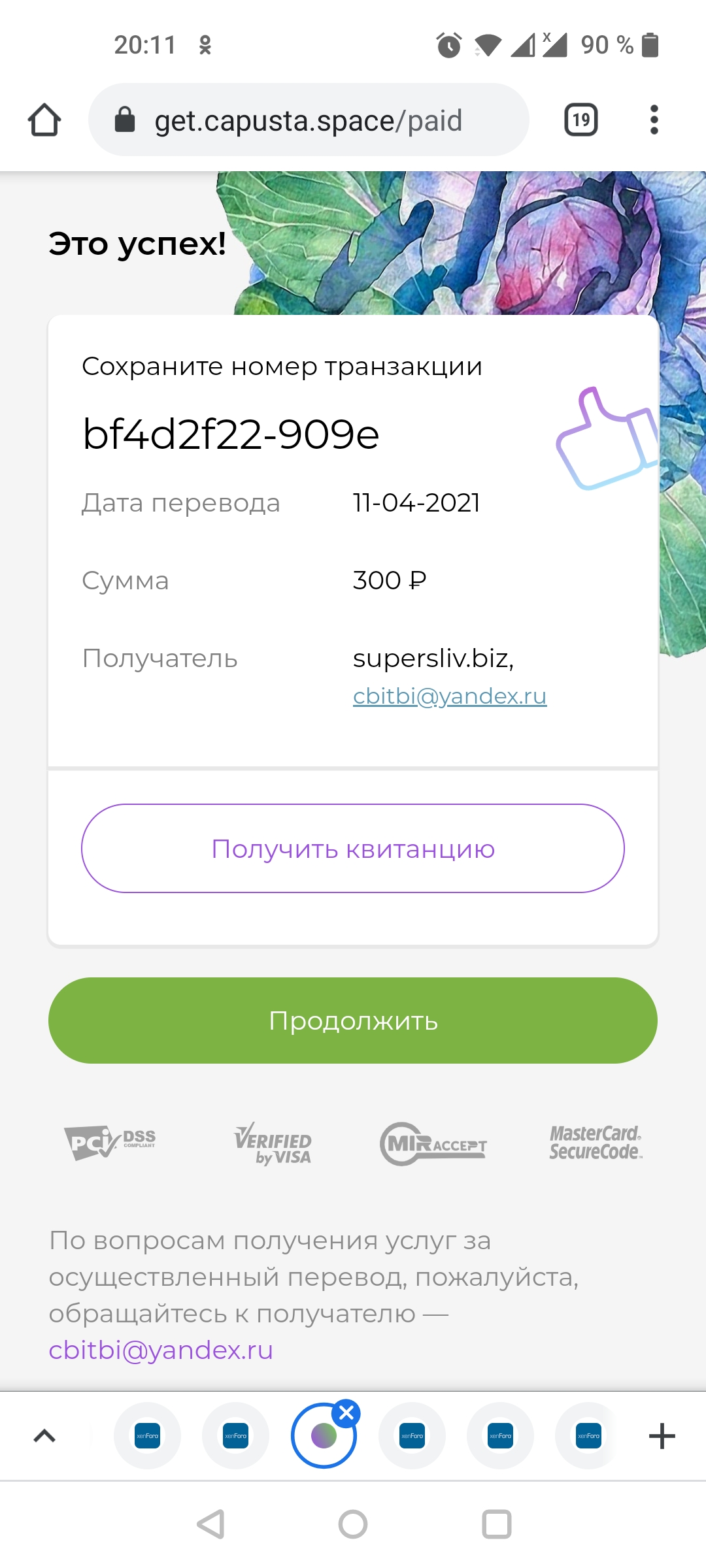Viewport: 706px width, 1568px height.
Task: Expand the tab strip with the up chevron
Action: 44,1436
